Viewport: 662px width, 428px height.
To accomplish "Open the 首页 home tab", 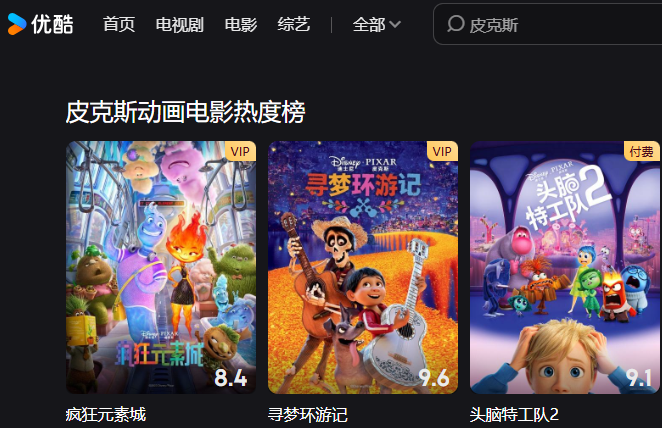I will point(119,25).
